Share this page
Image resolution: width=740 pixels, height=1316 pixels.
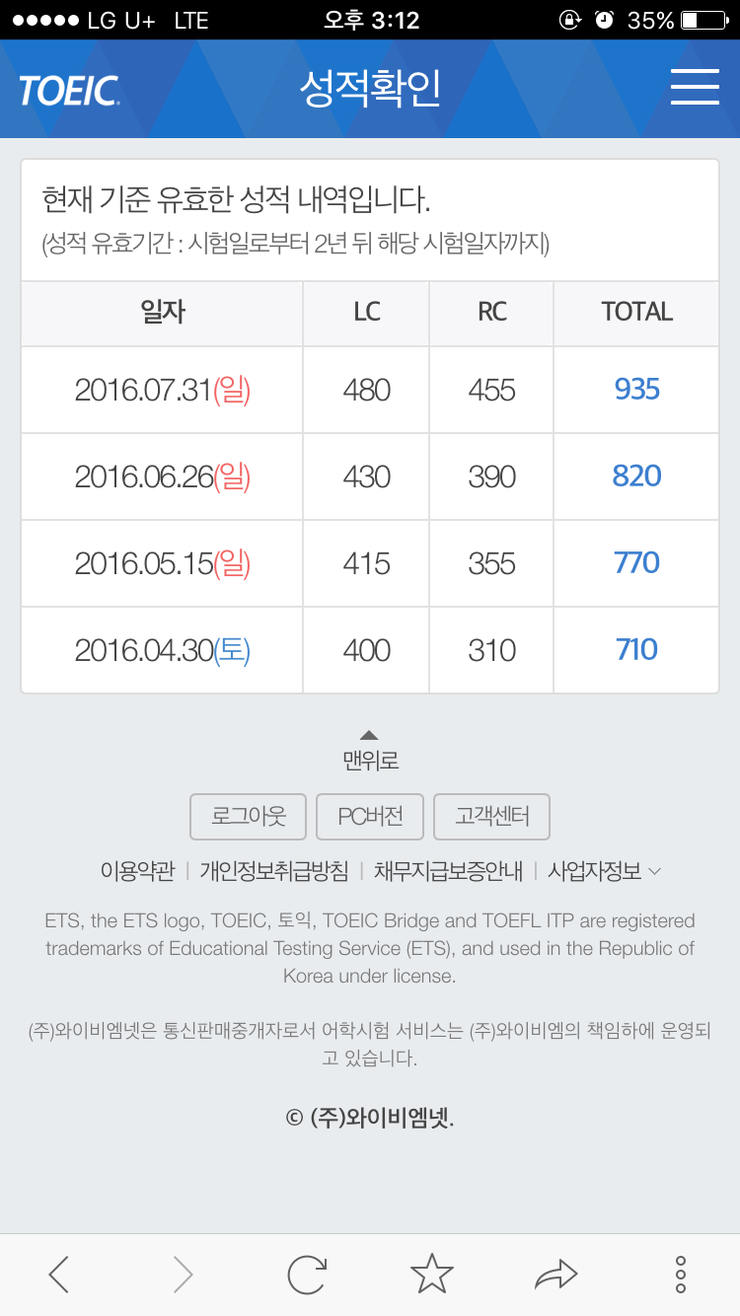pos(556,1274)
